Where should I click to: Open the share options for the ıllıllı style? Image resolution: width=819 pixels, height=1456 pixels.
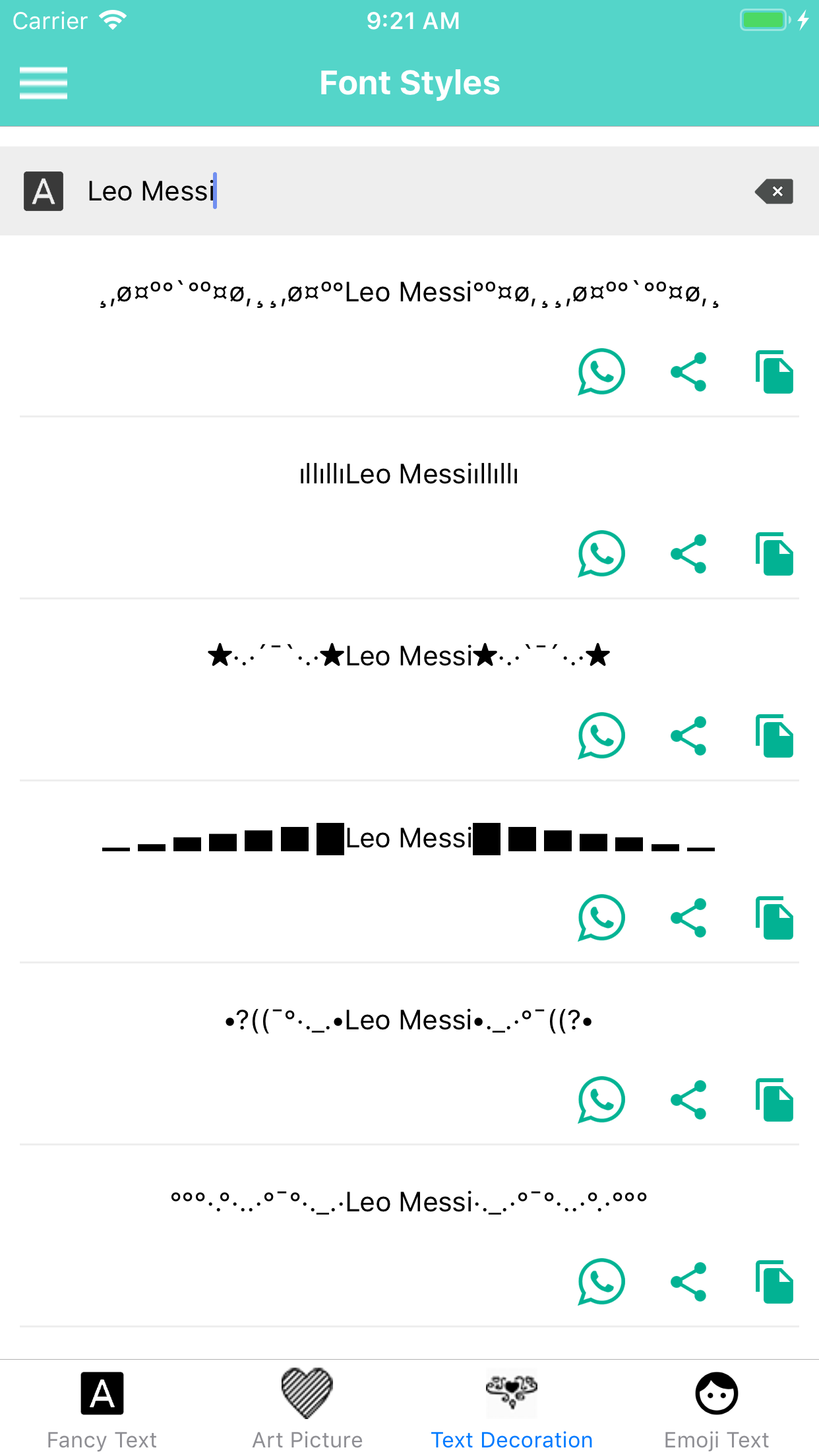click(688, 554)
